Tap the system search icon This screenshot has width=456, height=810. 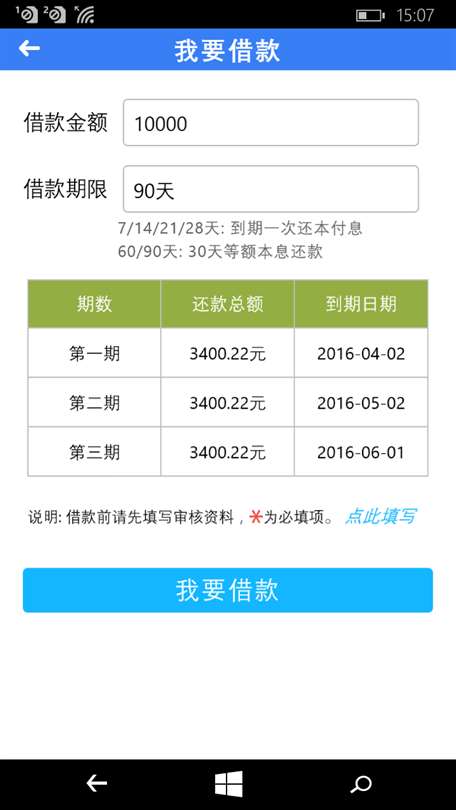(x=360, y=784)
